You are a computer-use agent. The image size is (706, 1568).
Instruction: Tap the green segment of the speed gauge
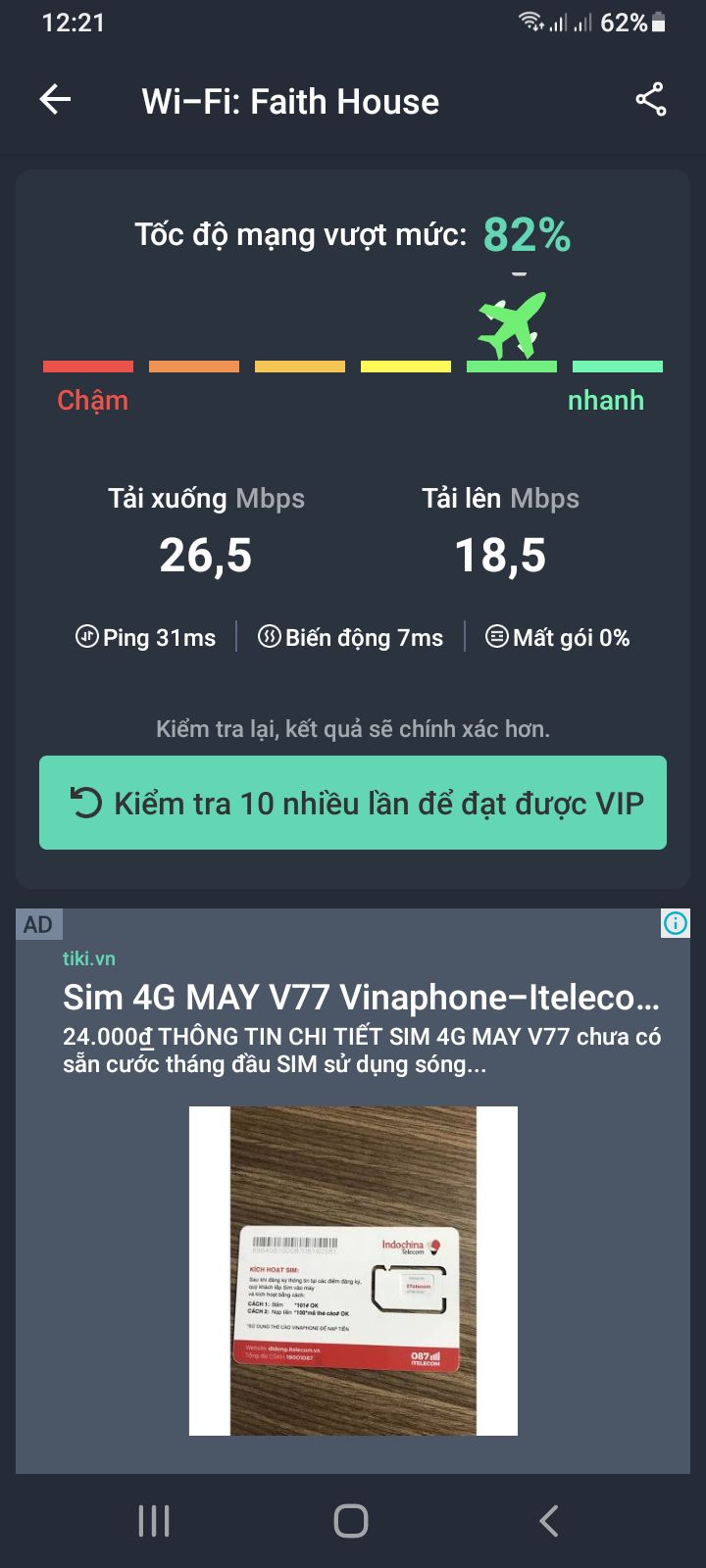point(512,366)
